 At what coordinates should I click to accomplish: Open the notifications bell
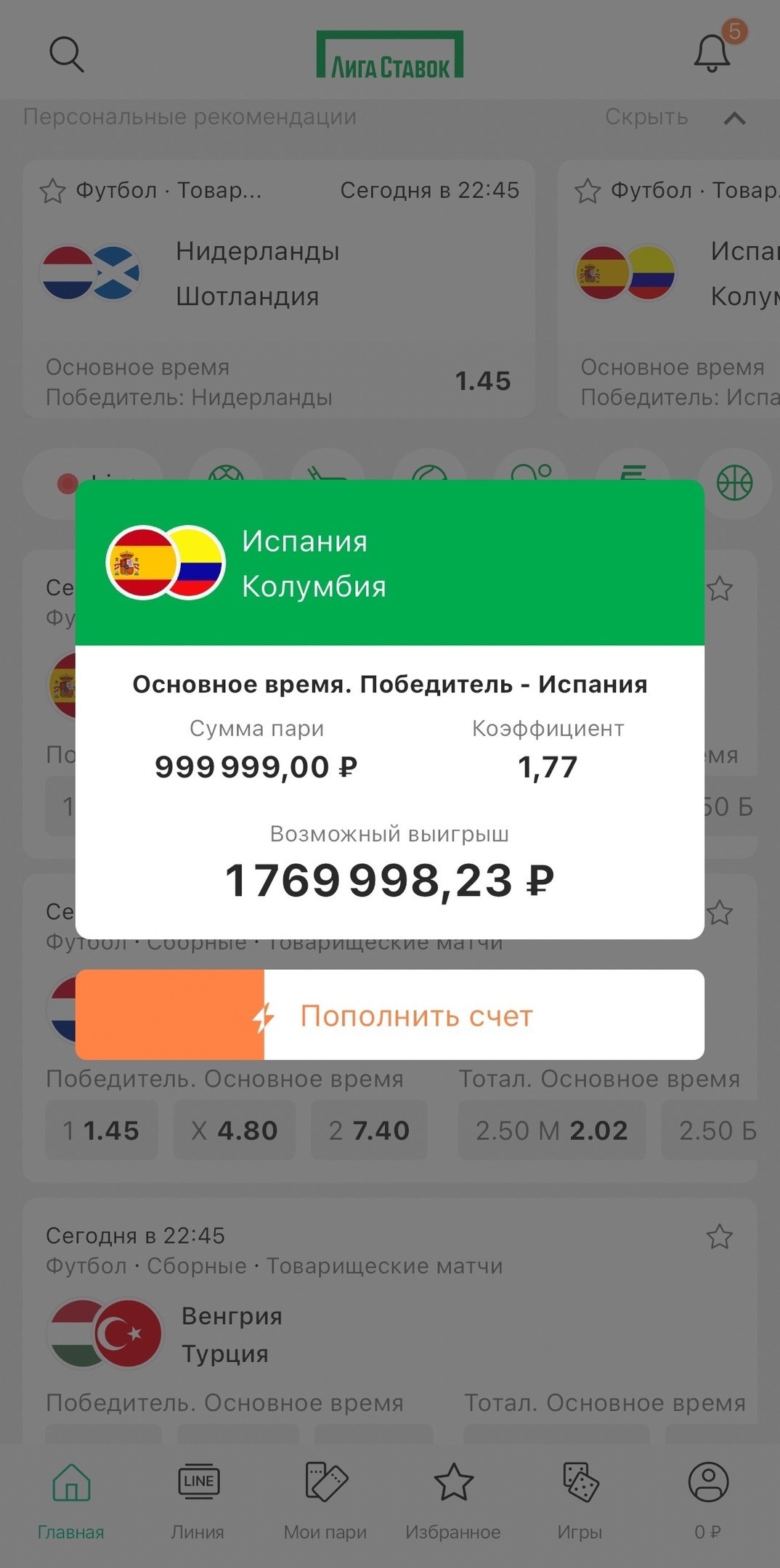click(x=712, y=53)
